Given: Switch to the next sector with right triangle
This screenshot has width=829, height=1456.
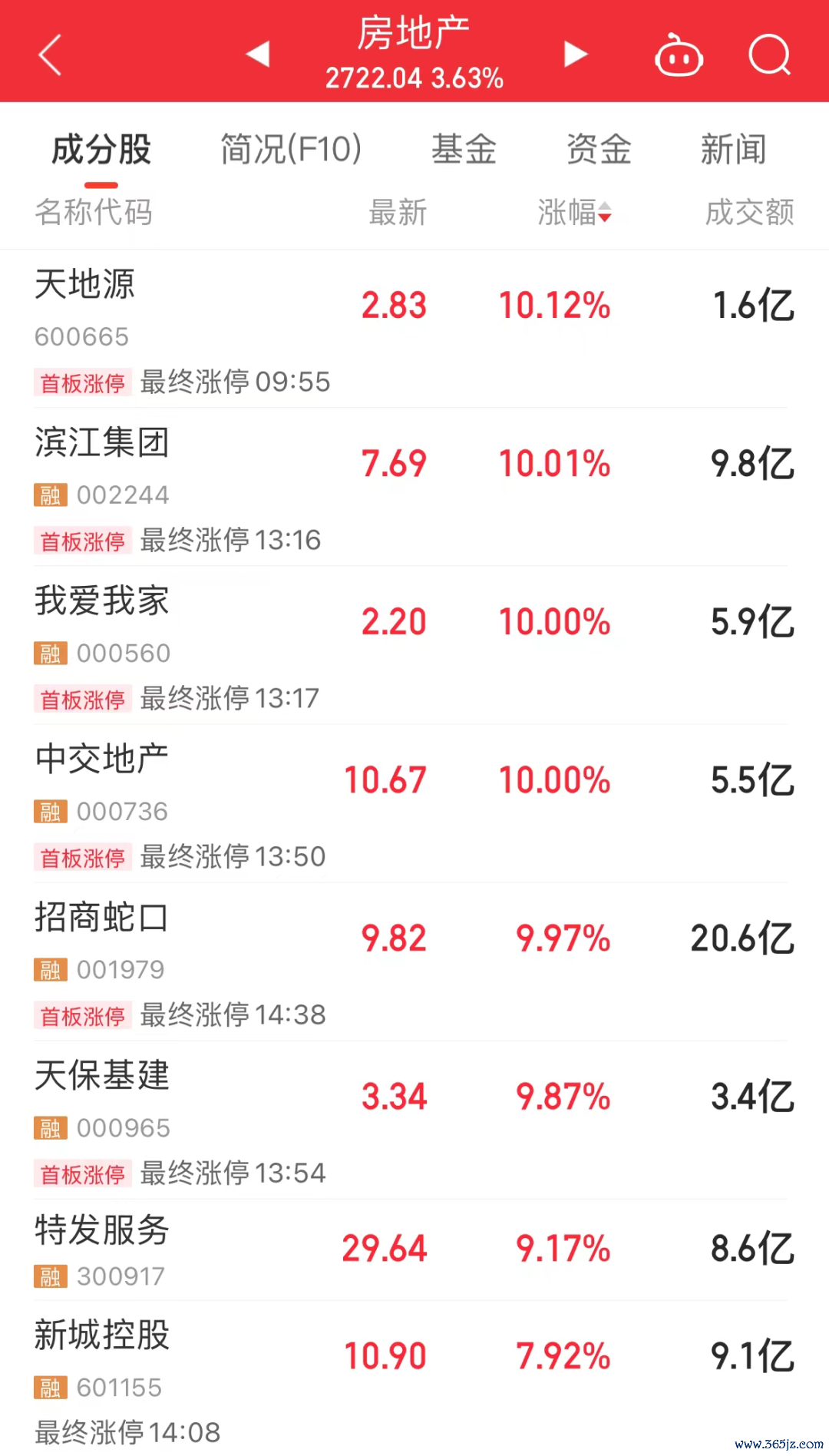Looking at the screenshot, I should click(x=575, y=54).
